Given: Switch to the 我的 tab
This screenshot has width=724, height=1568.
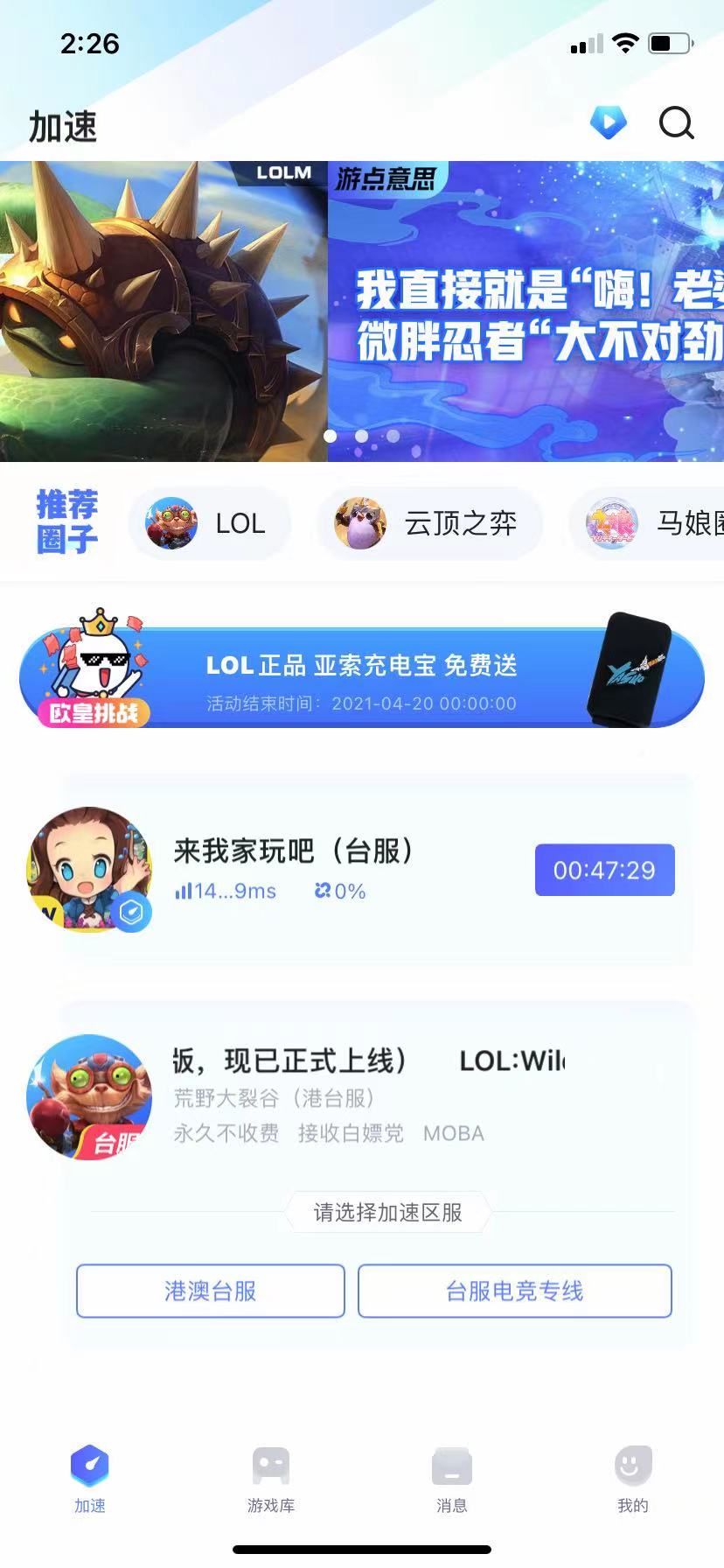Looking at the screenshot, I should pyautogui.click(x=633, y=1480).
